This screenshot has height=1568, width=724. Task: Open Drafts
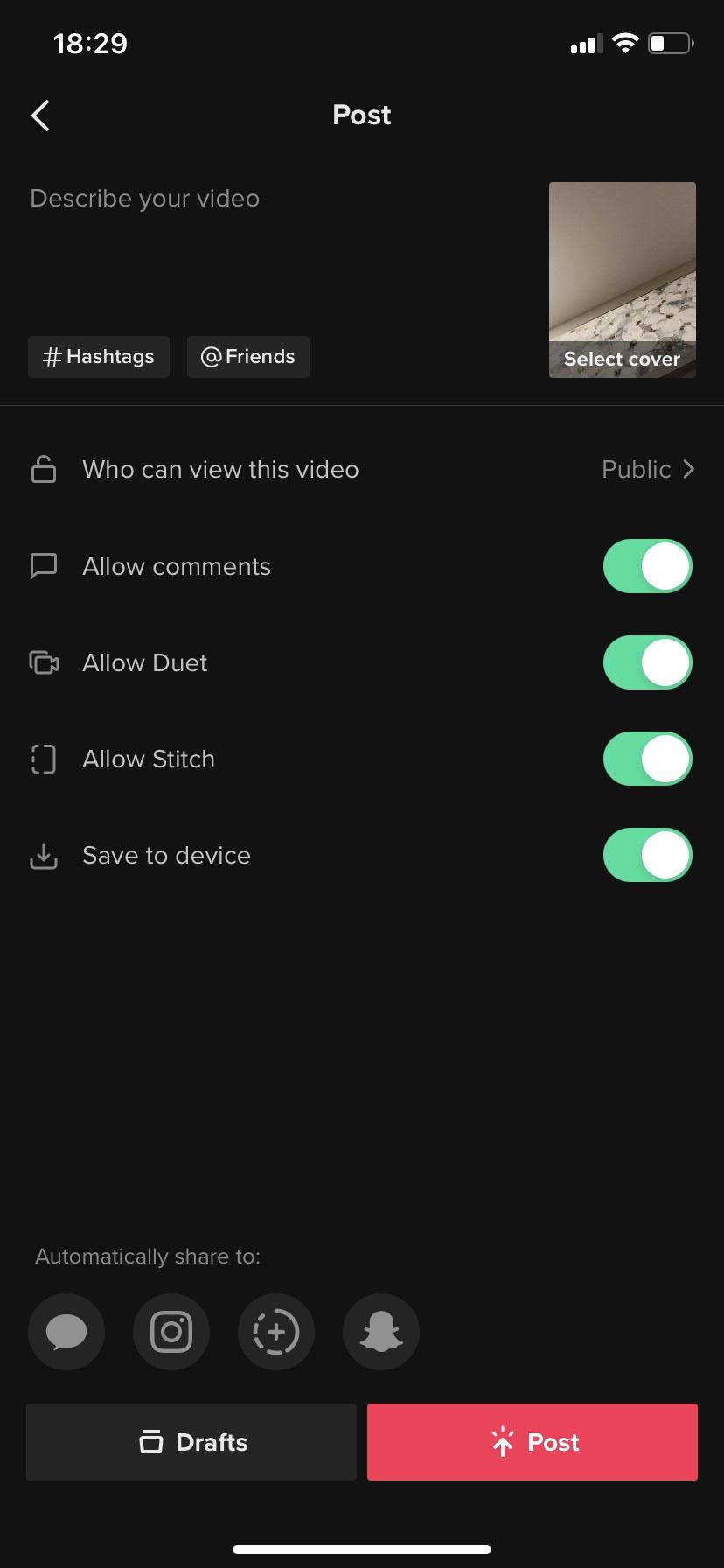[191, 1442]
